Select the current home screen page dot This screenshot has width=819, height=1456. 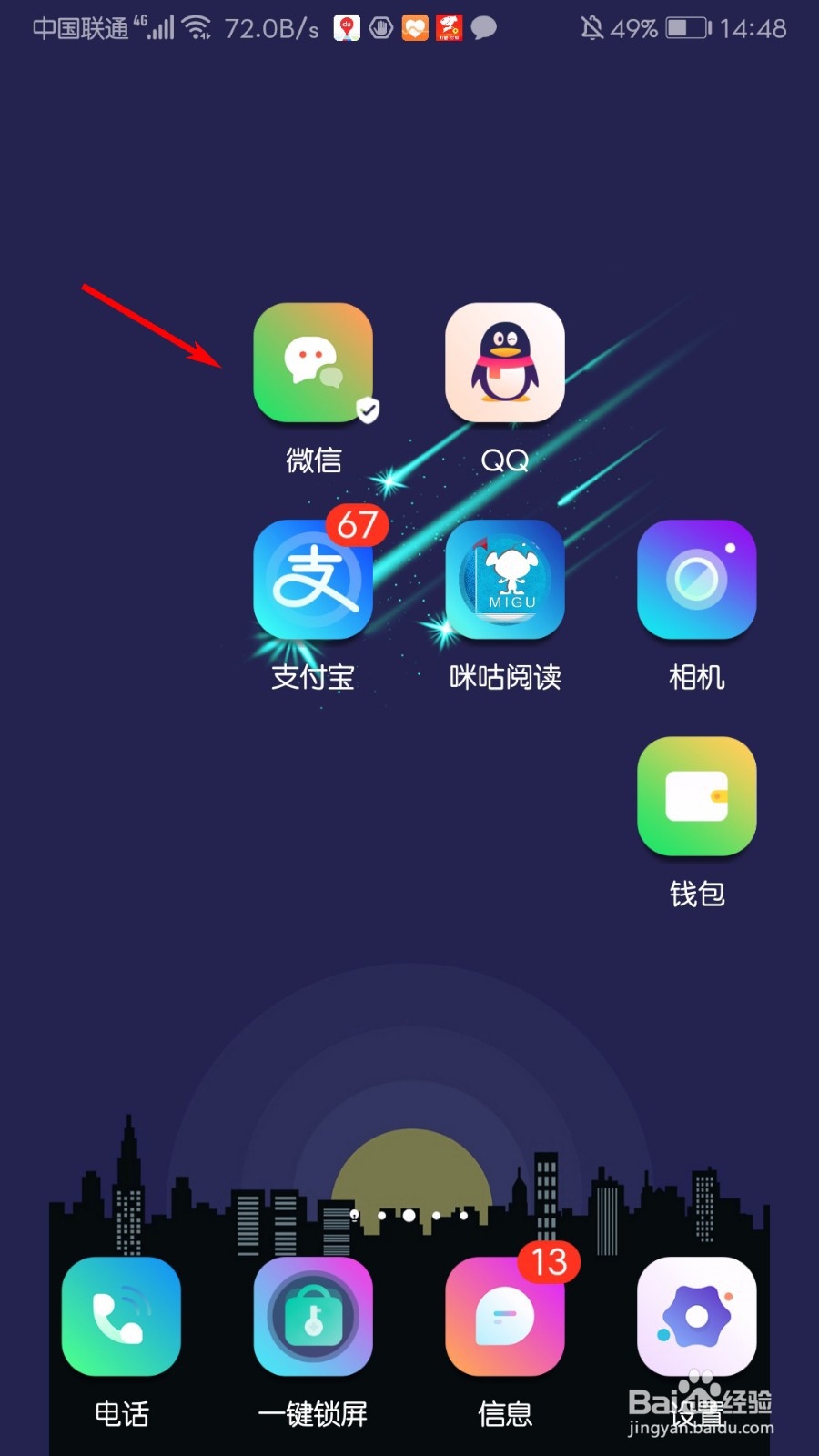point(409,1217)
